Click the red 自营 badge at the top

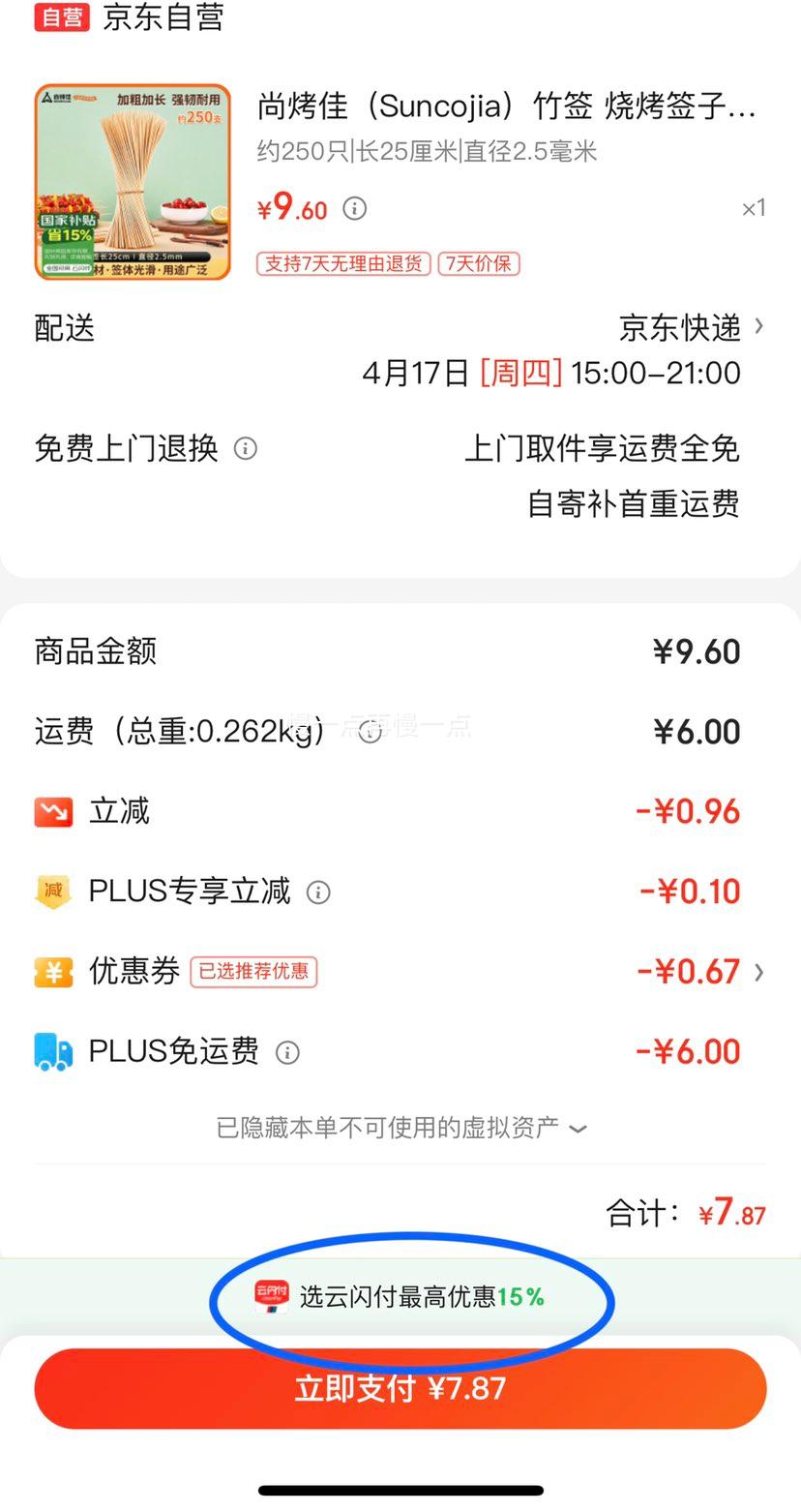61,15
